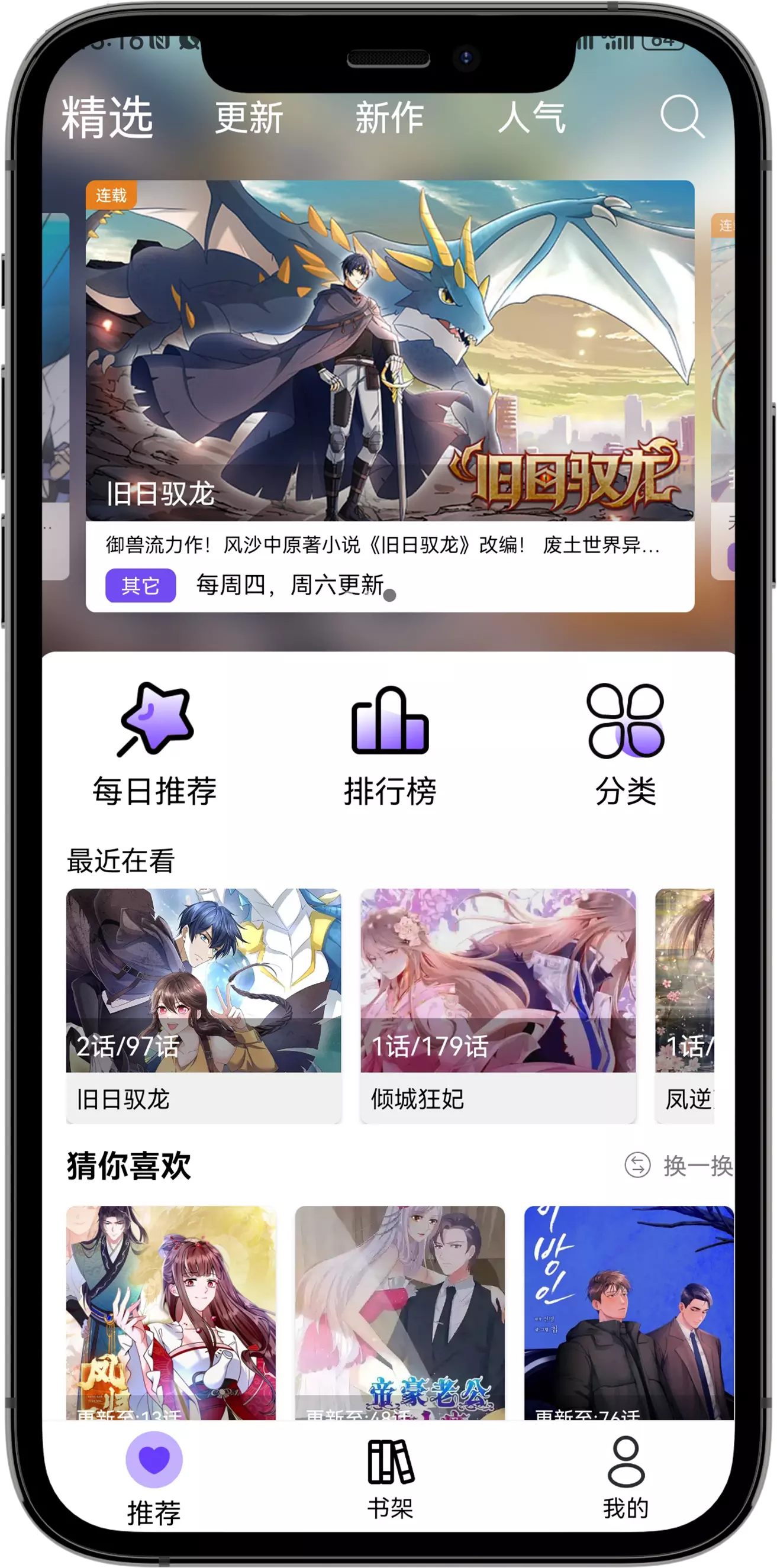
Task: Continue reading 旧日驭龙 in recent list
Action: [204, 1005]
